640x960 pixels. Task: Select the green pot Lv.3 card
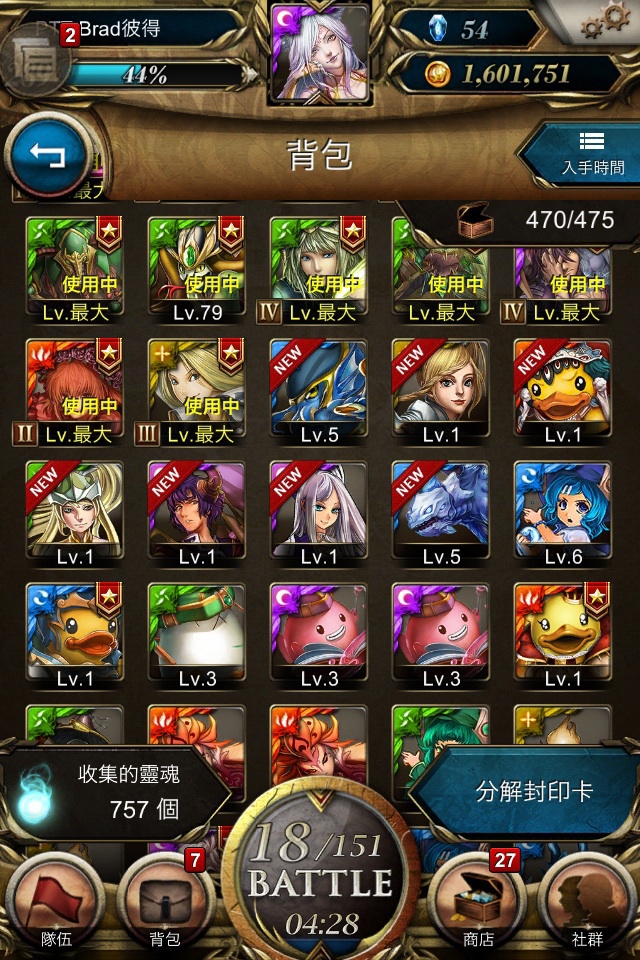[x=196, y=632]
